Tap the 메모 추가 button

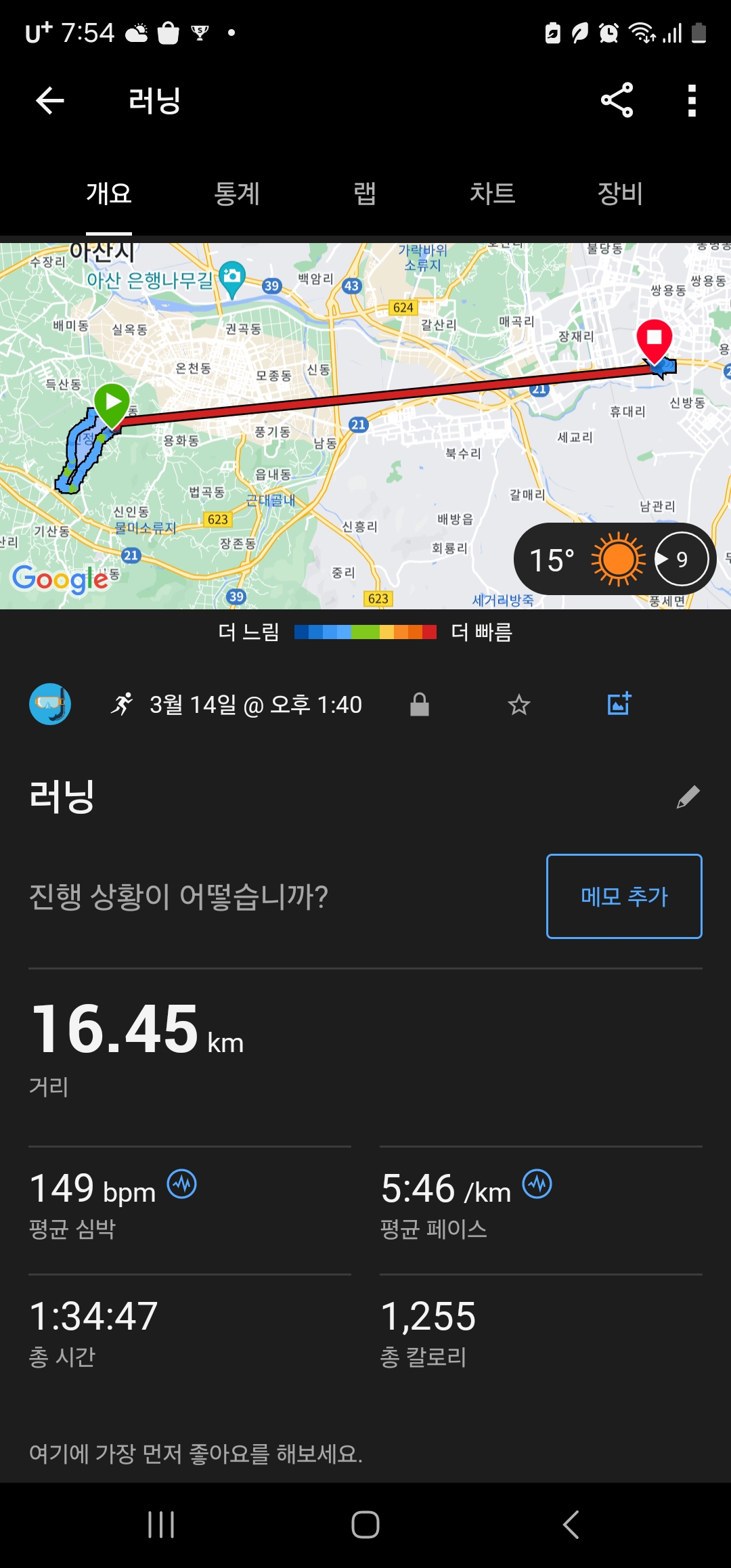(624, 896)
